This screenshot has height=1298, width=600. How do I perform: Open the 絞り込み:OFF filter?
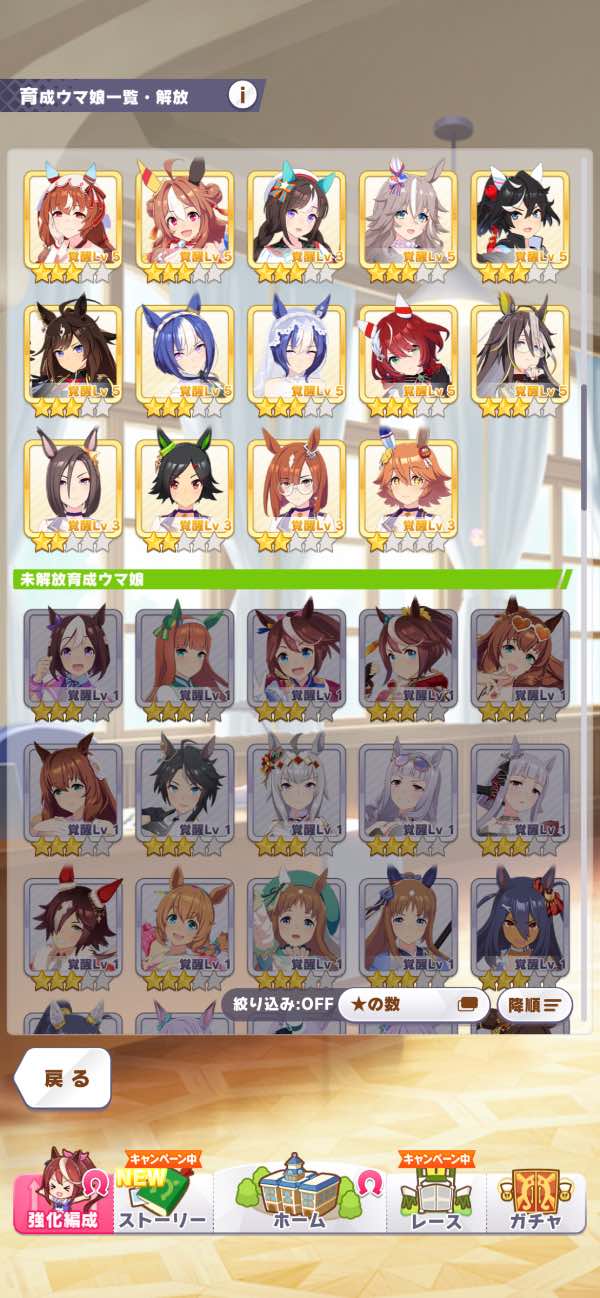[x=276, y=1003]
